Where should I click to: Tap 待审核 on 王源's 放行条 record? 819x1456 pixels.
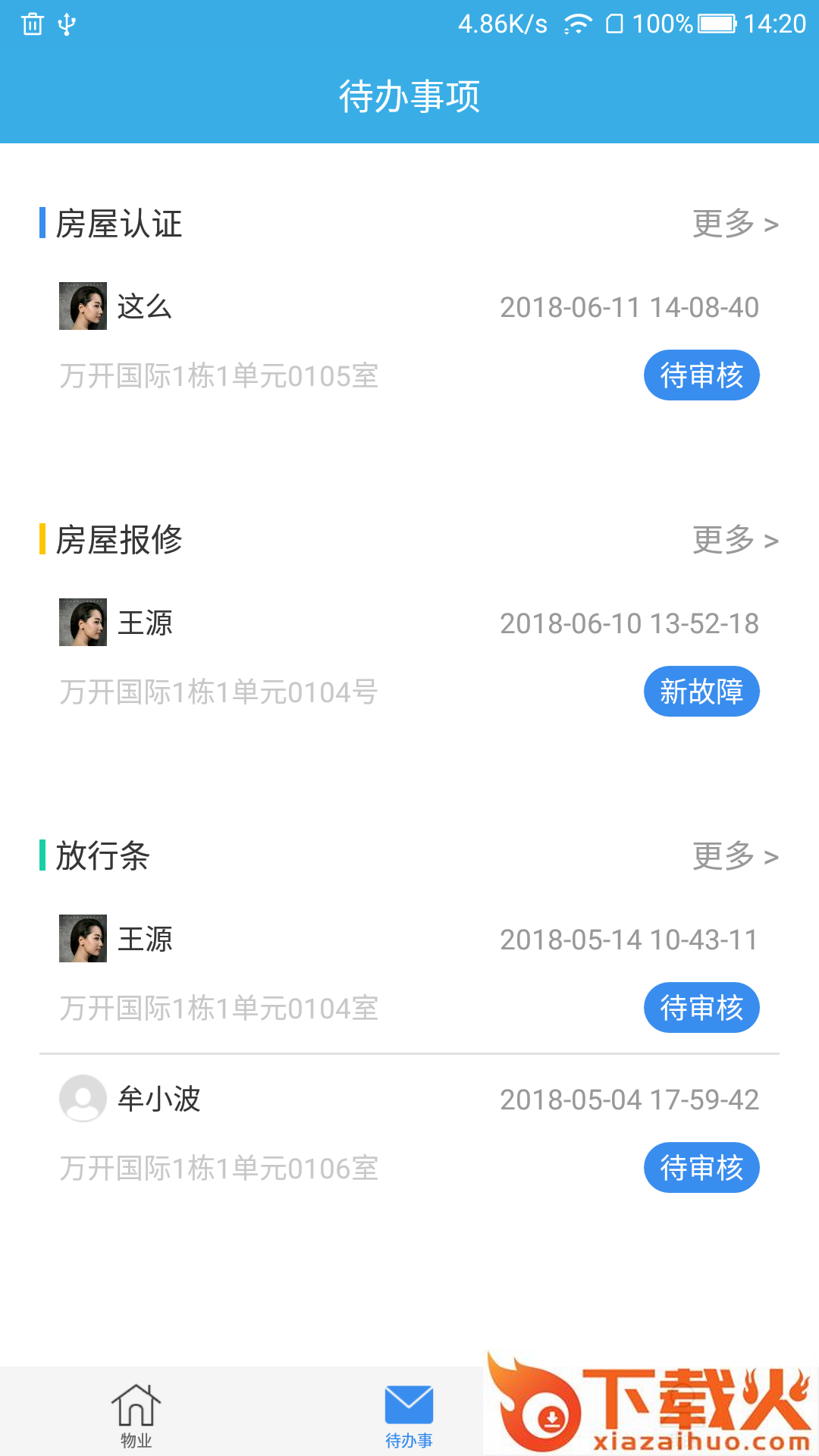pyautogui.click(x=701, y=1007)
